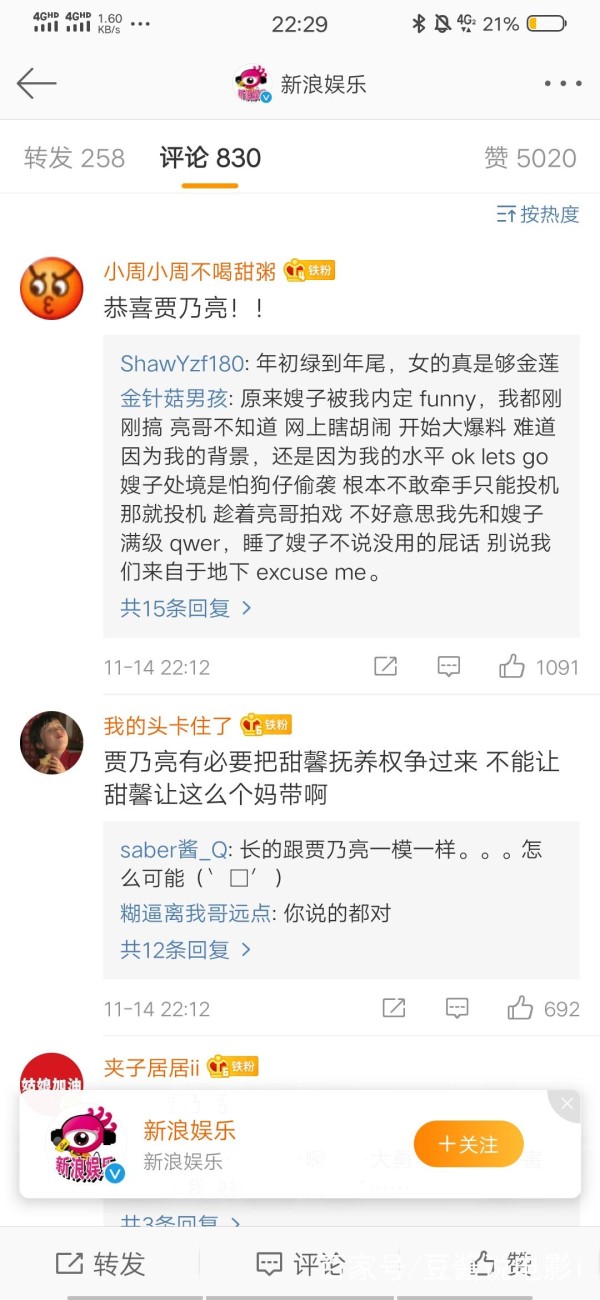Image resolution: width=600 pixels, height=1300 pixels.
Task: Open 我的头卡住了 username
Action: pos(168,725)
